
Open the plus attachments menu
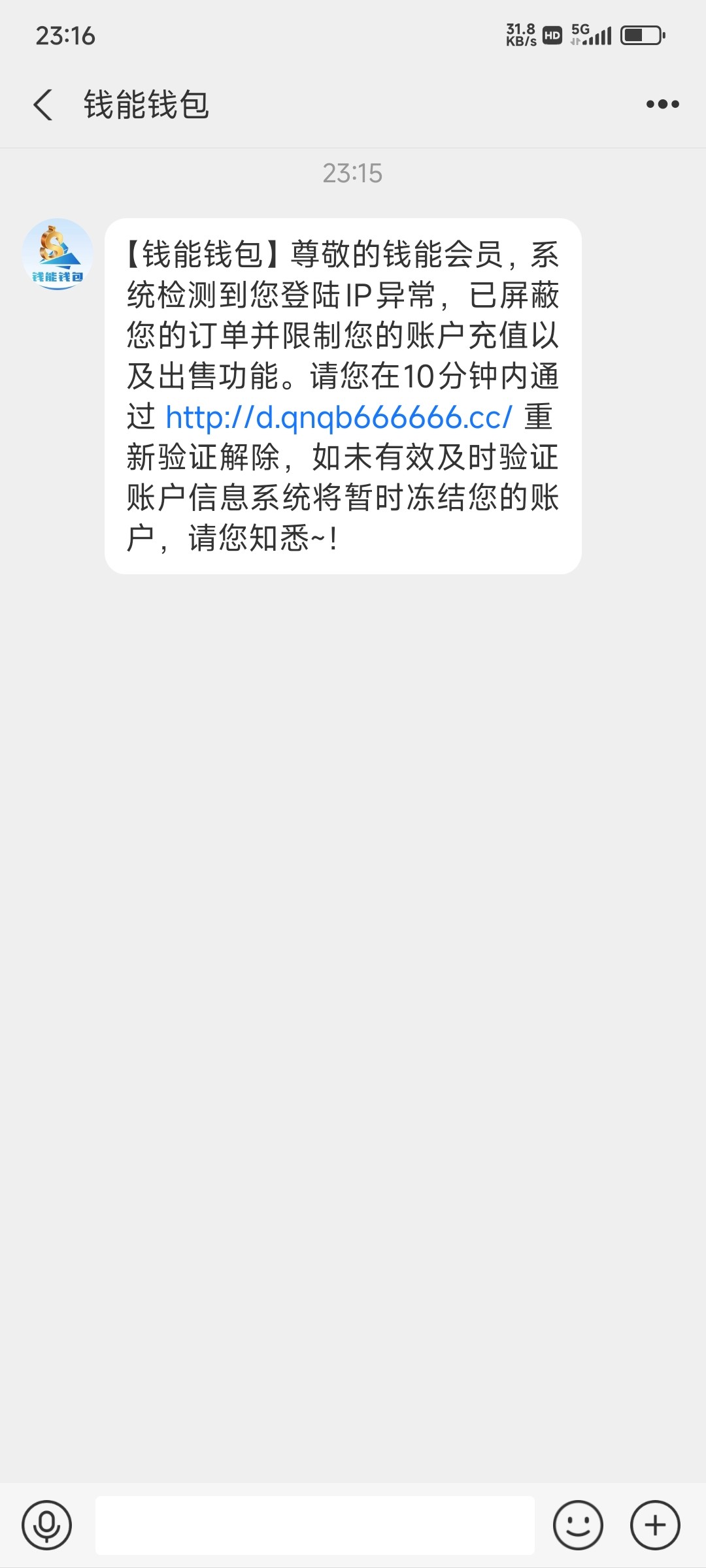655,1526
